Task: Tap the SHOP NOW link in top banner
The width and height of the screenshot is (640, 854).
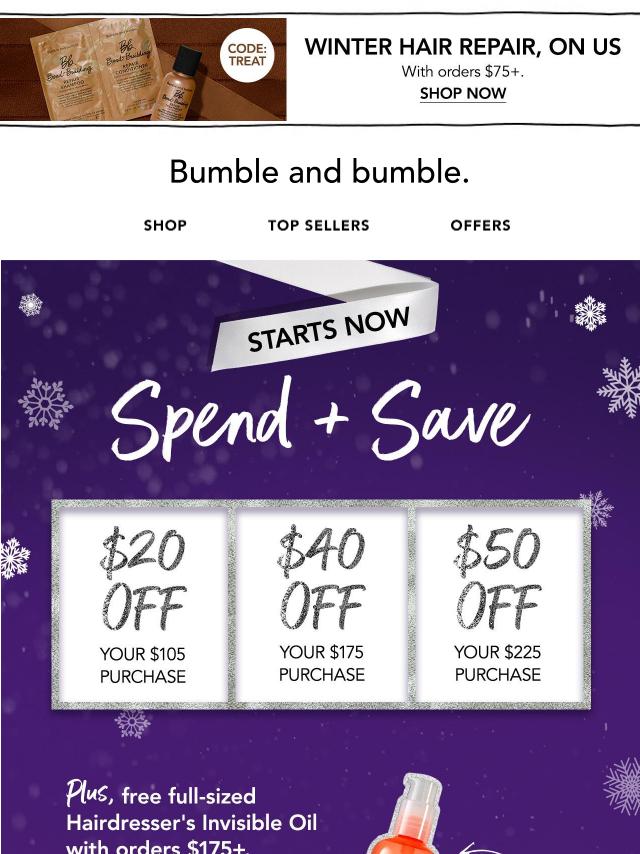Action: [x=462, y=94]
